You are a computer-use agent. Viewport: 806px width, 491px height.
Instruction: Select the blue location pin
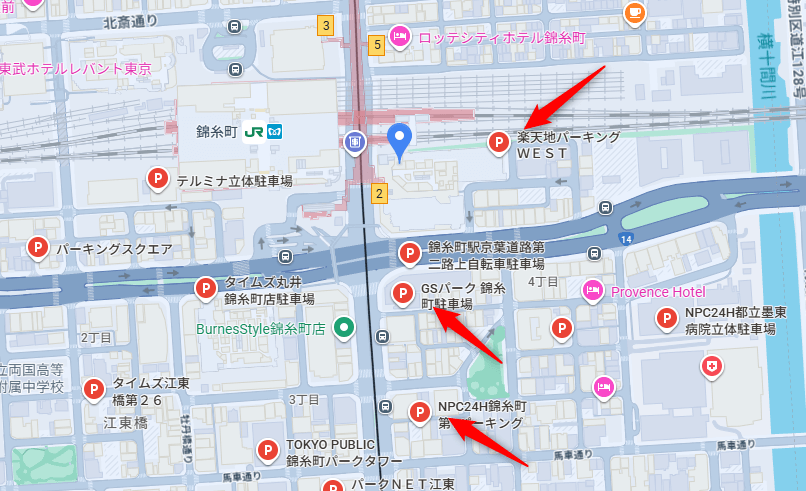click(x=400, y=141)
